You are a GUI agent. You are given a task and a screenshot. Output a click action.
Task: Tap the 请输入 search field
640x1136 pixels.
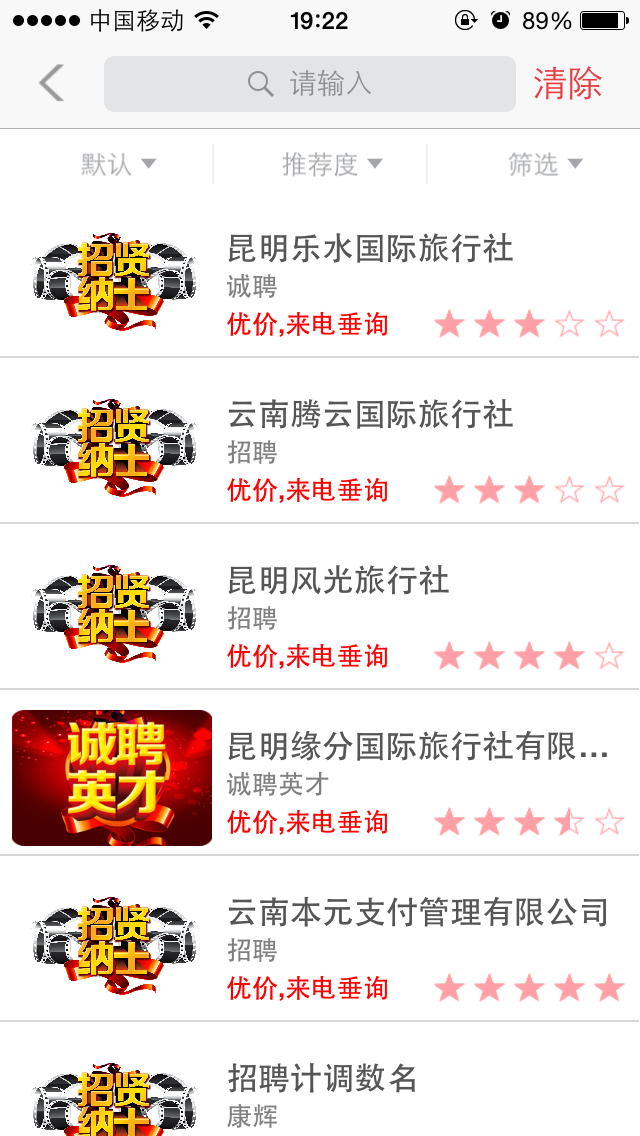(309, 83)
